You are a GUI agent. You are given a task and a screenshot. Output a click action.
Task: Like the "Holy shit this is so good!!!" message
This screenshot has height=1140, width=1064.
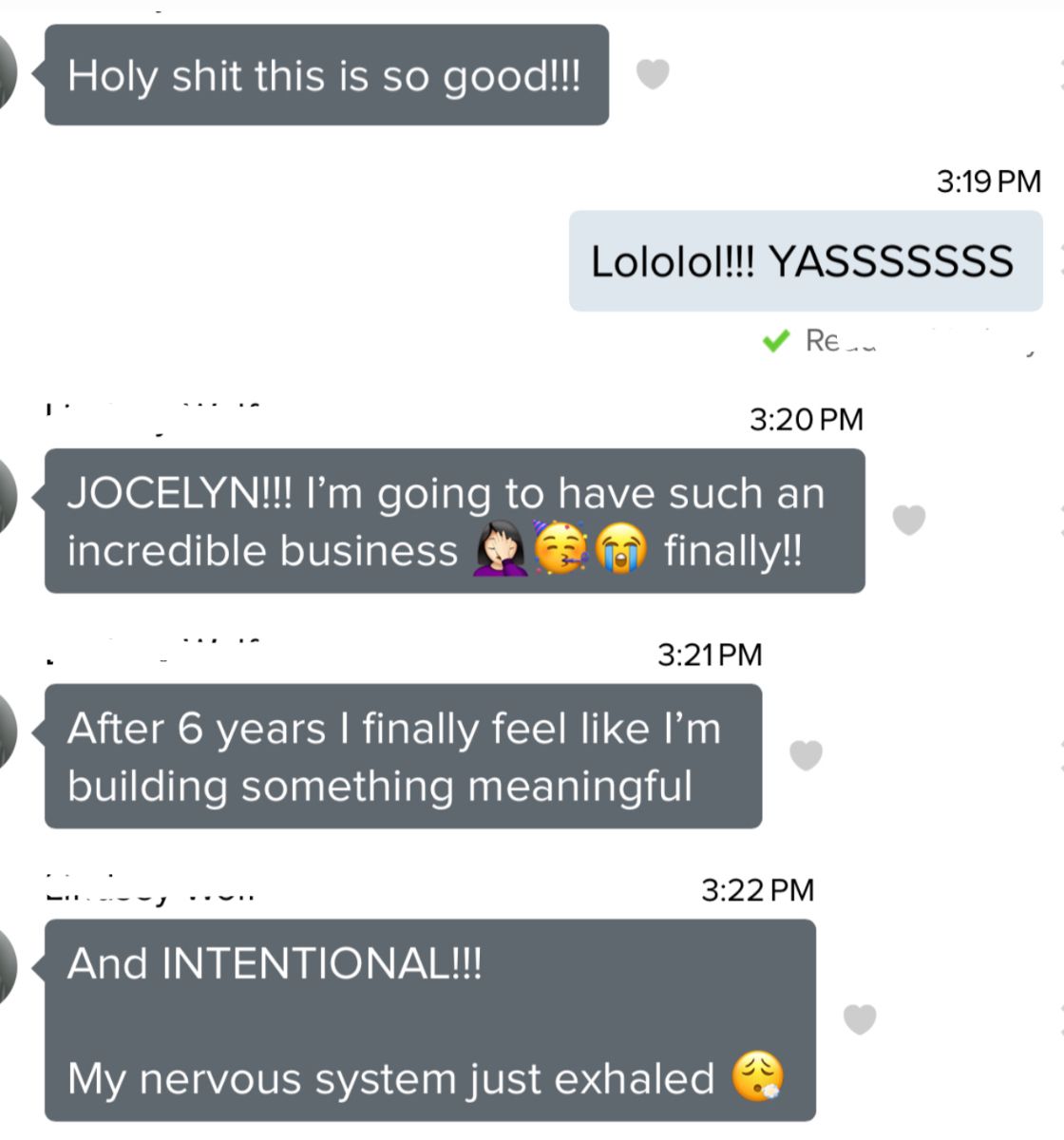click(653, 73)
